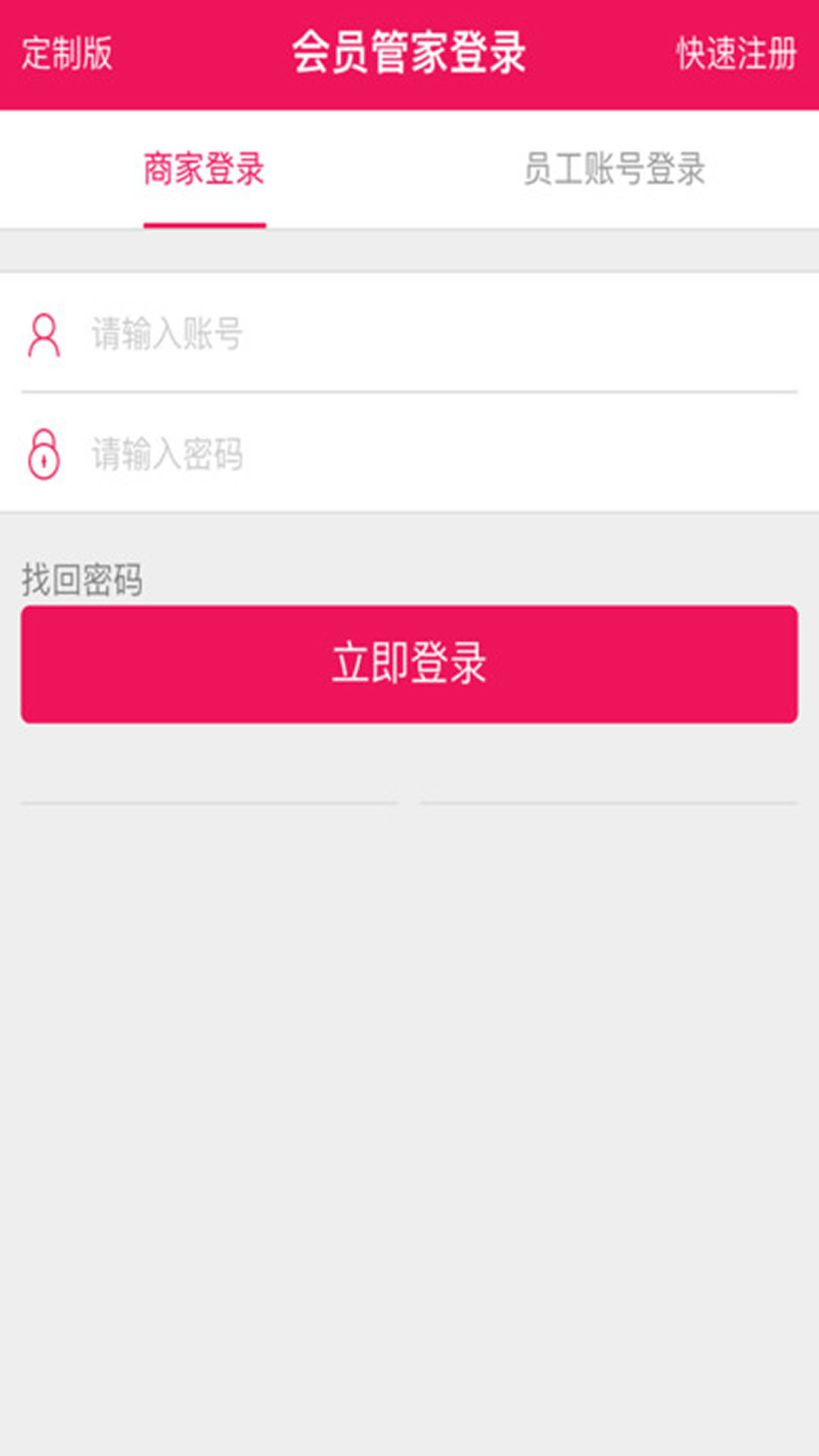The height and width of the screenshot is (1456, 819).
Task: Focus the 请输入账号 account field
Action: [x=409, y=334]
